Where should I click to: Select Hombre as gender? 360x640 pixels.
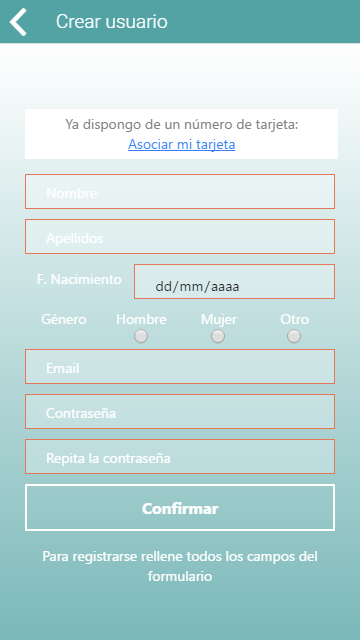141,336
